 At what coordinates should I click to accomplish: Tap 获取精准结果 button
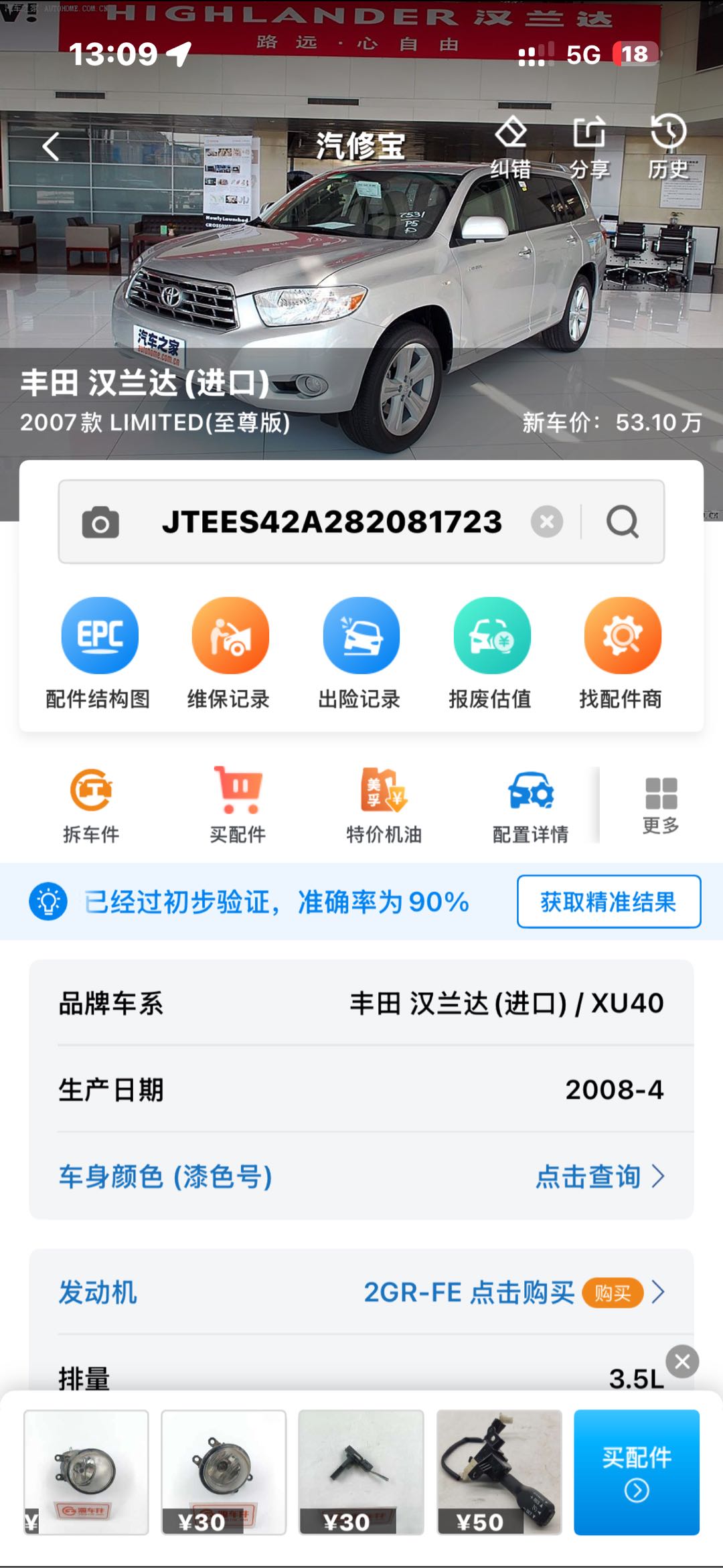tap(609, 902)
